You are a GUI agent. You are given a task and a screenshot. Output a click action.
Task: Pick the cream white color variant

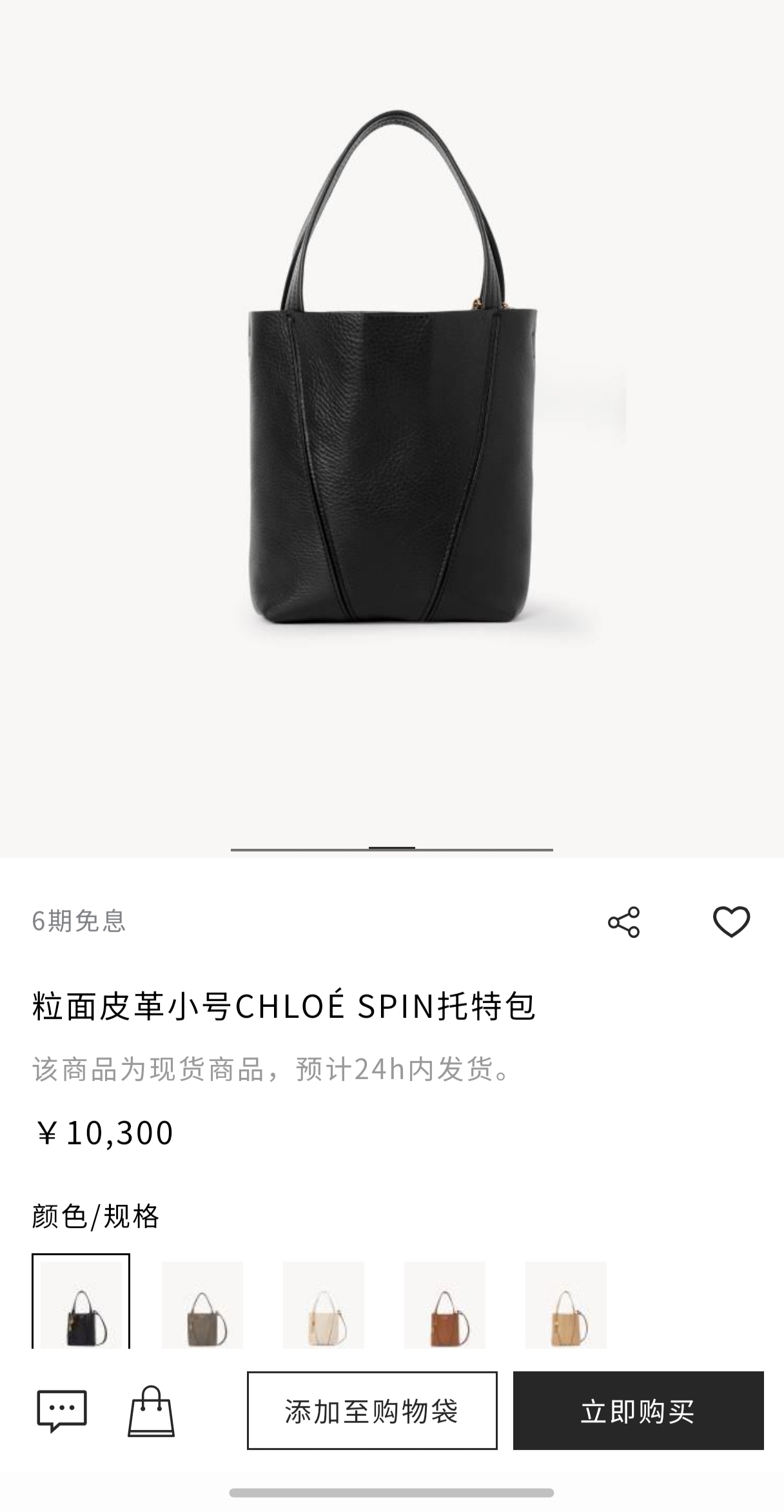324,1304
